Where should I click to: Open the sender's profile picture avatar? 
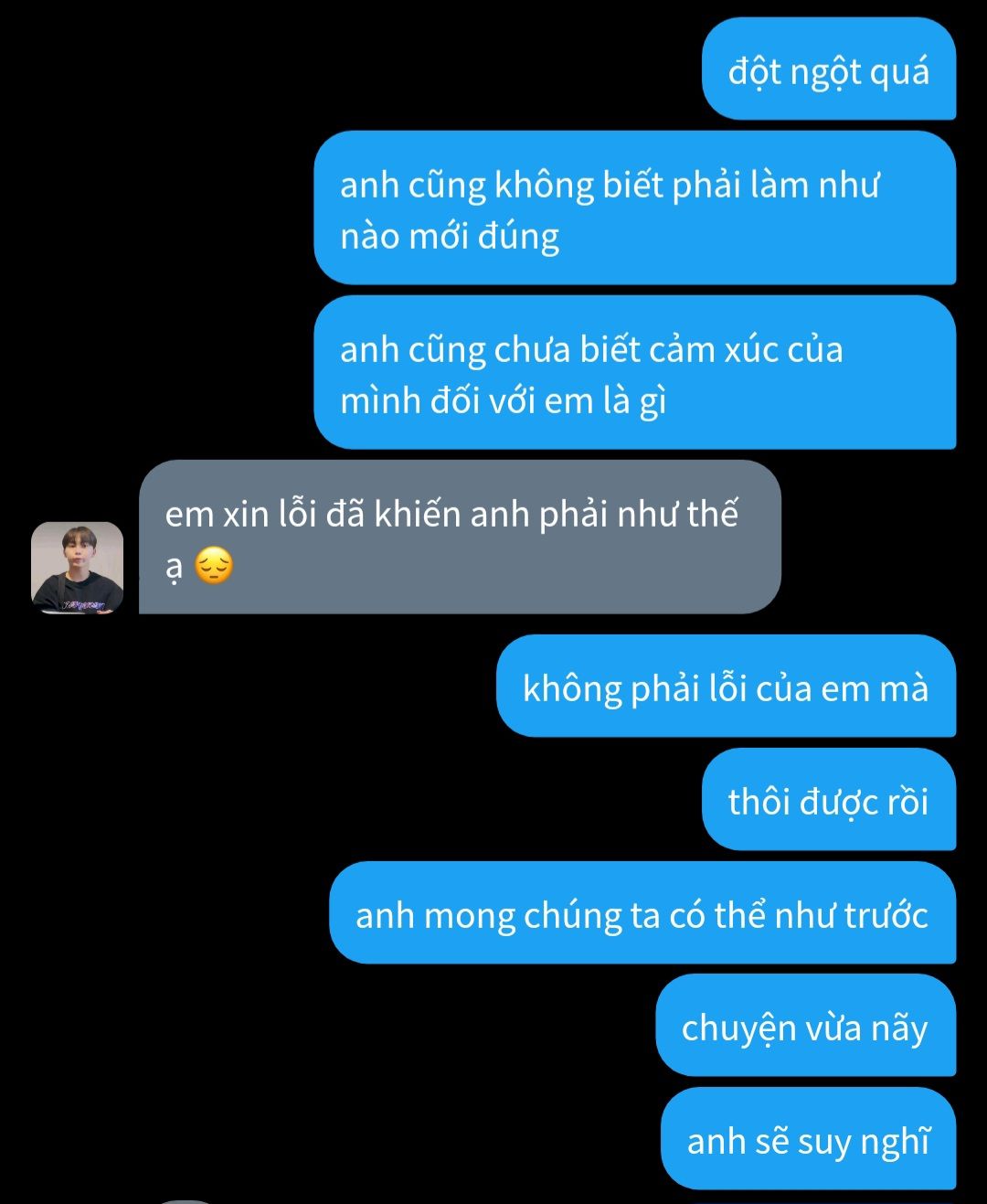(x=78, y=567)
